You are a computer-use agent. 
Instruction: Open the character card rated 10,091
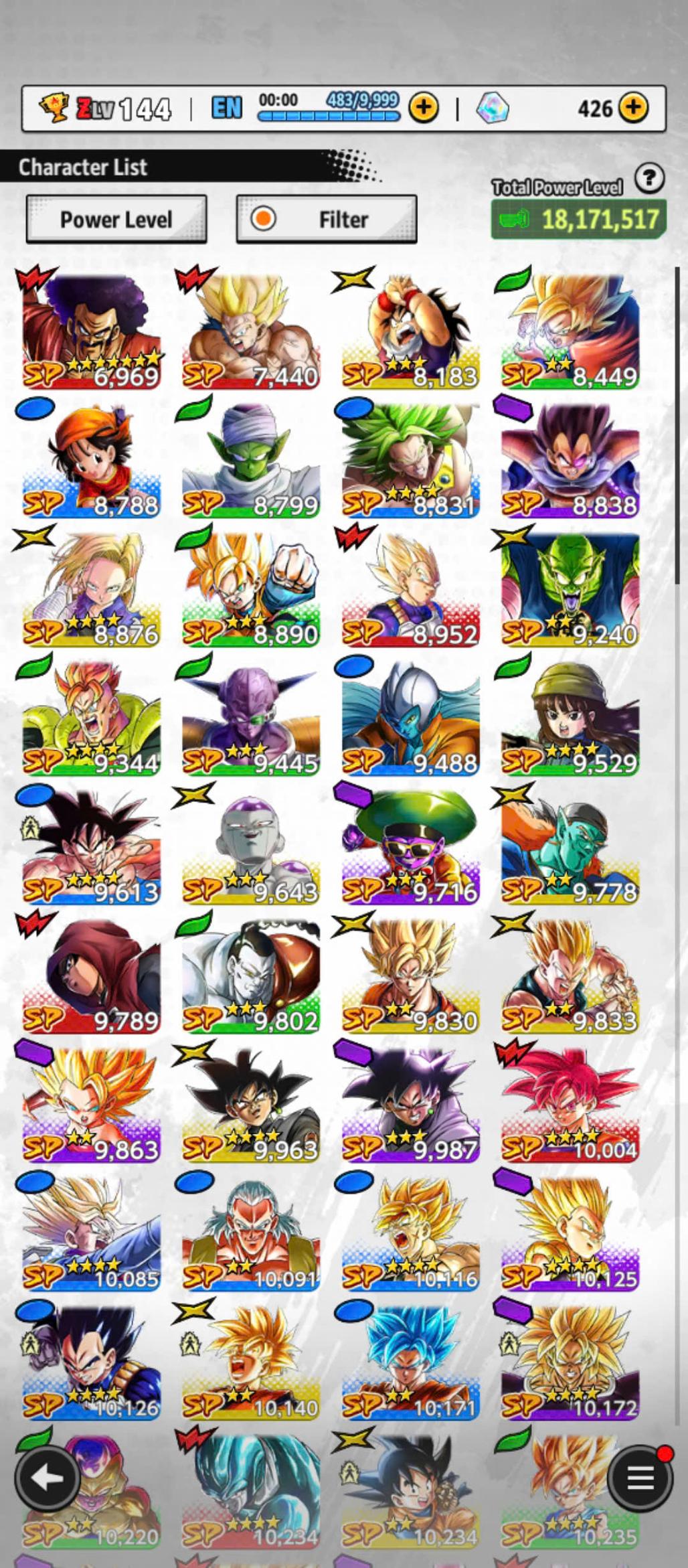point(251,1234)
